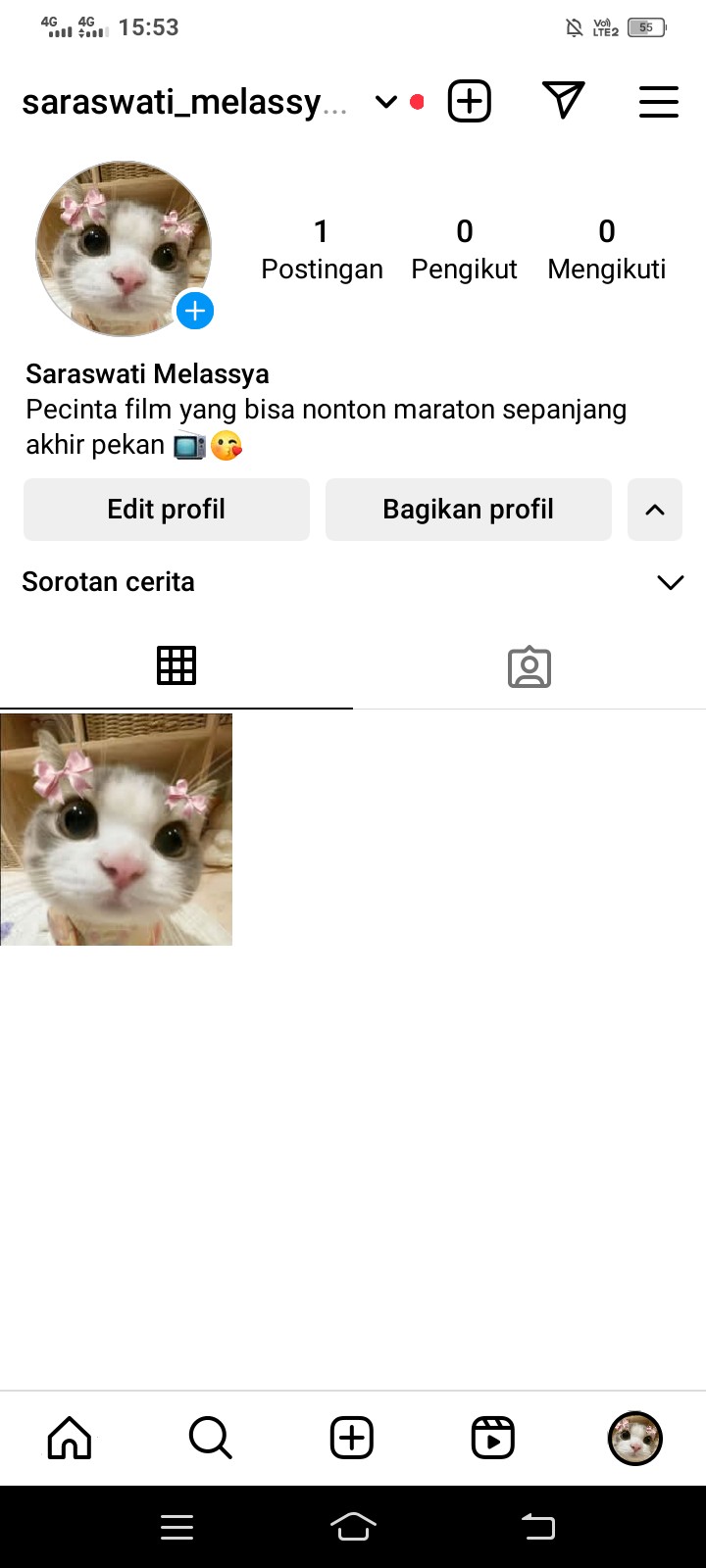This screenshot has height=1568, width=706.
Task: Tap the system back button
Action: (x=537, y=1526)
